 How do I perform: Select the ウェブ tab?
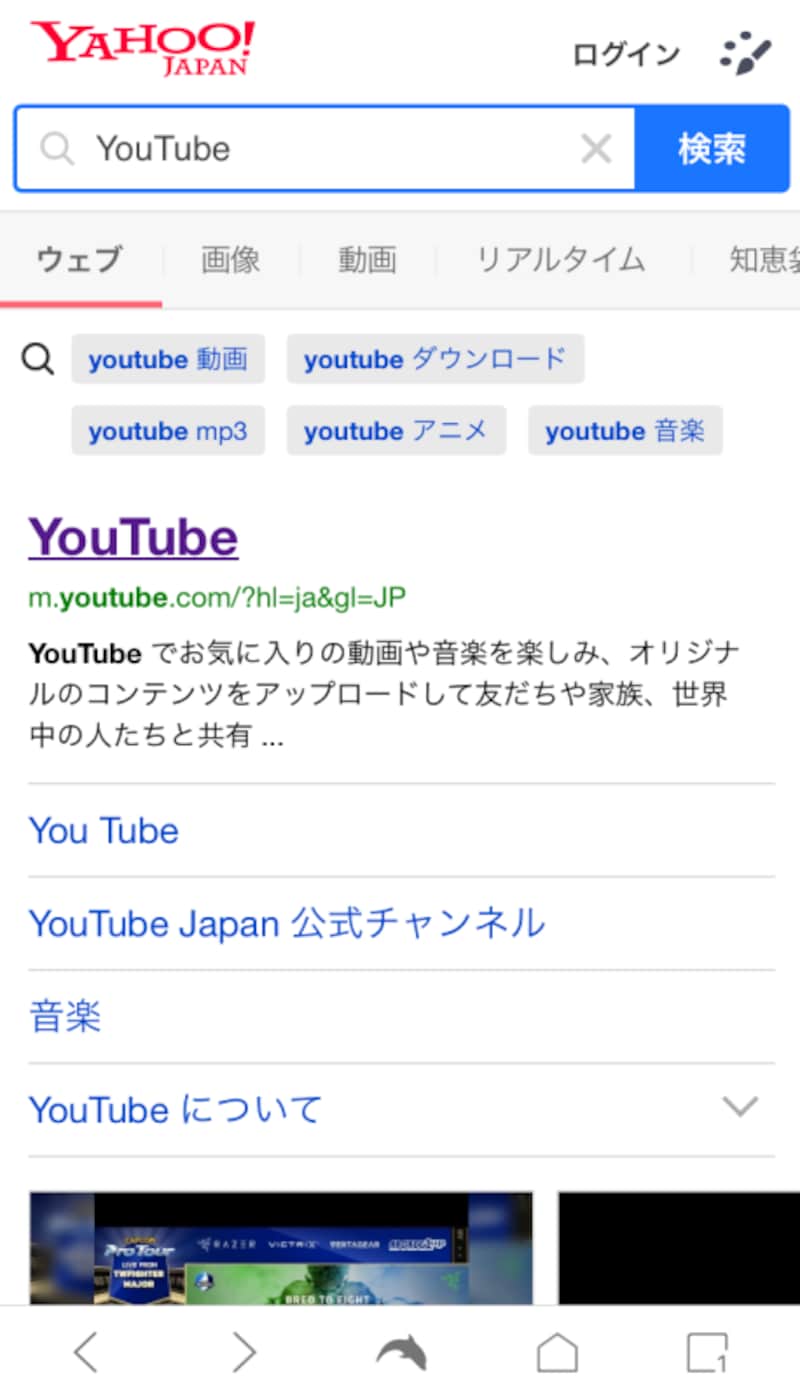click(x=80, y=260)
